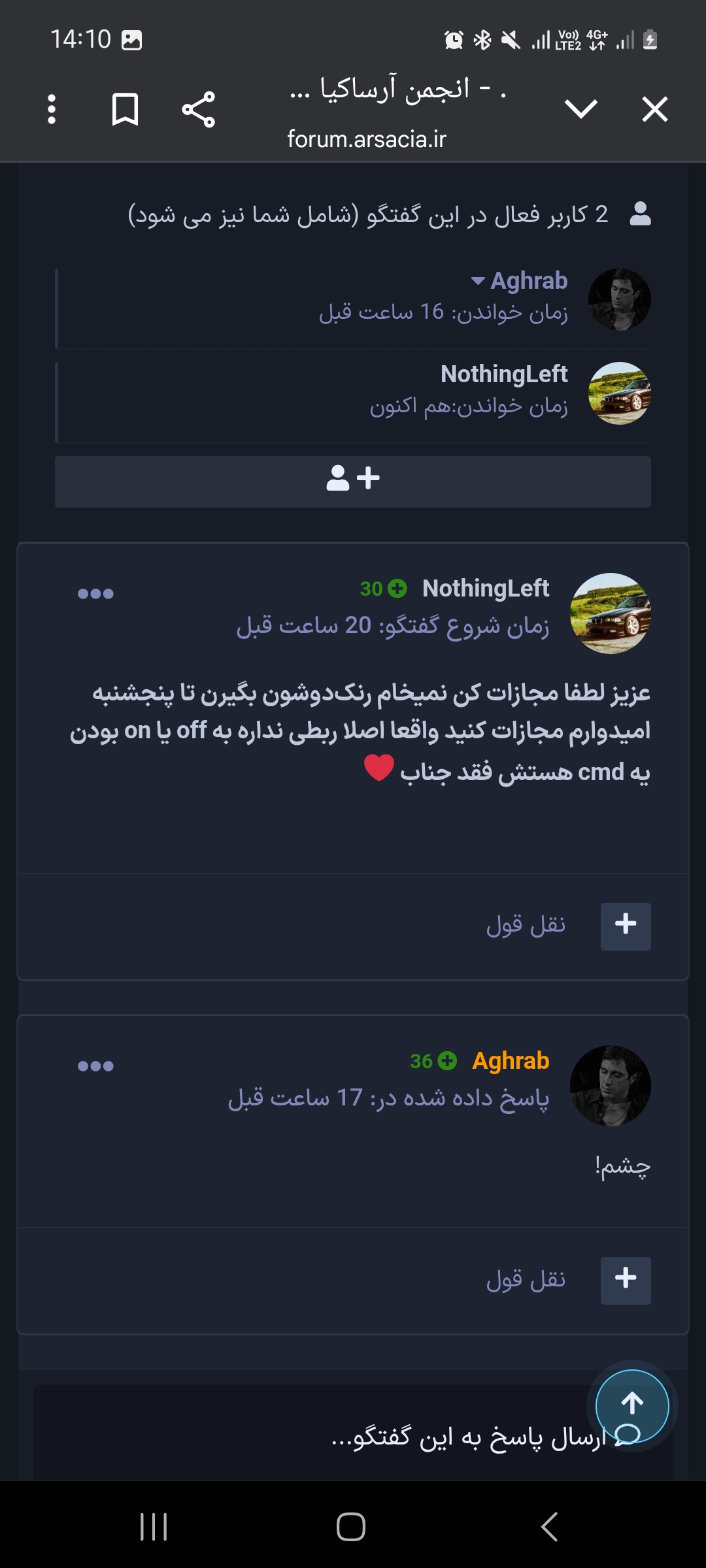Open options menu on NothingLeft's message
This screenshot has width=706, height=1568.
pos(95,594)
